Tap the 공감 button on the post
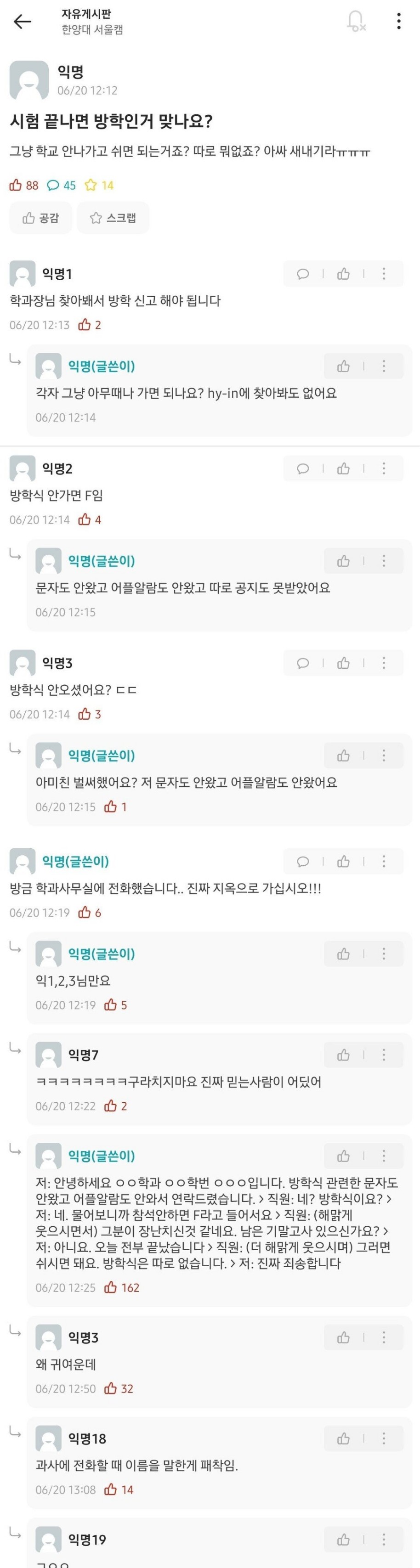Screen dimensions: 420x1568 (41, 218)
